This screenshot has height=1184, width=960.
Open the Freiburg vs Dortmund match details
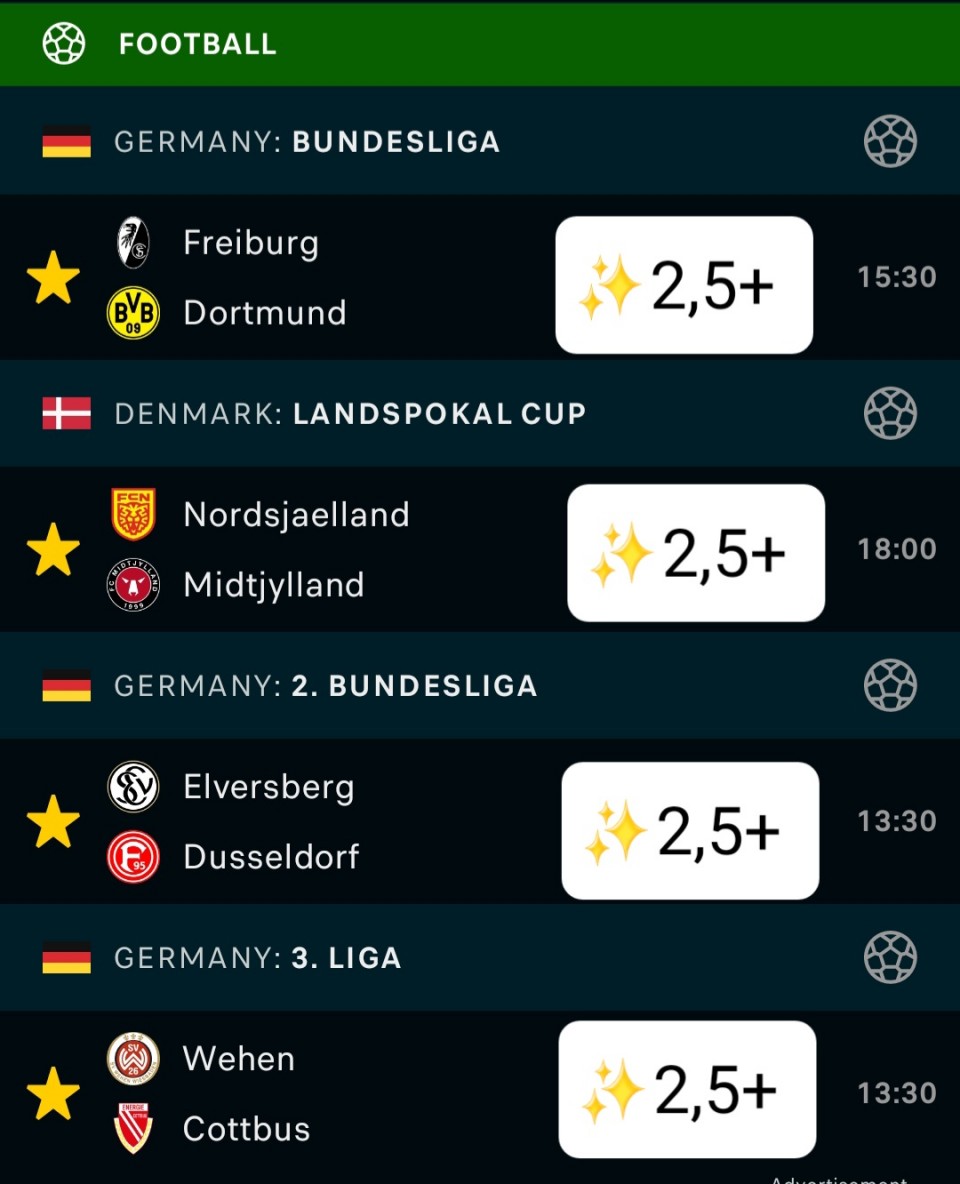point(265,278)
